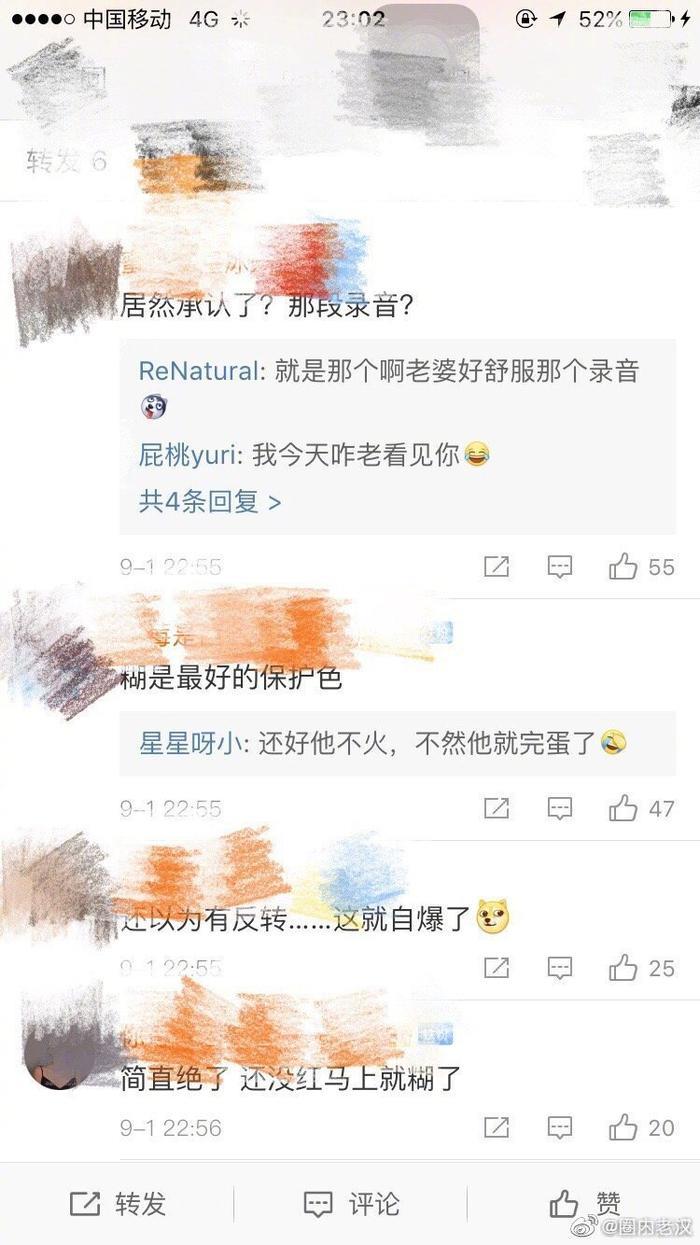This screenshot has height=1245, width=700.
Task: Like the comment with 25 likes
Action: pos(624,967)
